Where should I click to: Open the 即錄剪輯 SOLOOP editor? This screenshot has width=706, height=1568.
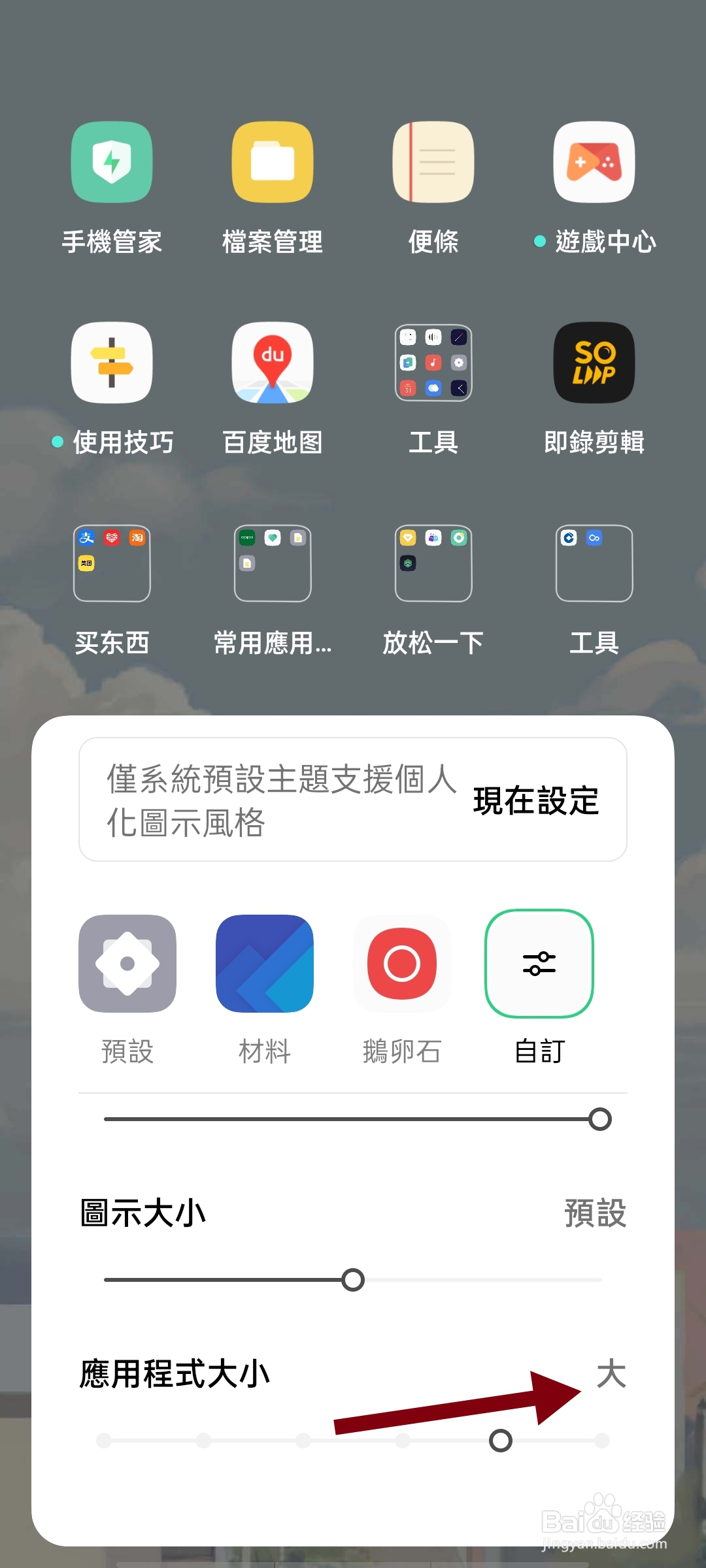point(594,363)
